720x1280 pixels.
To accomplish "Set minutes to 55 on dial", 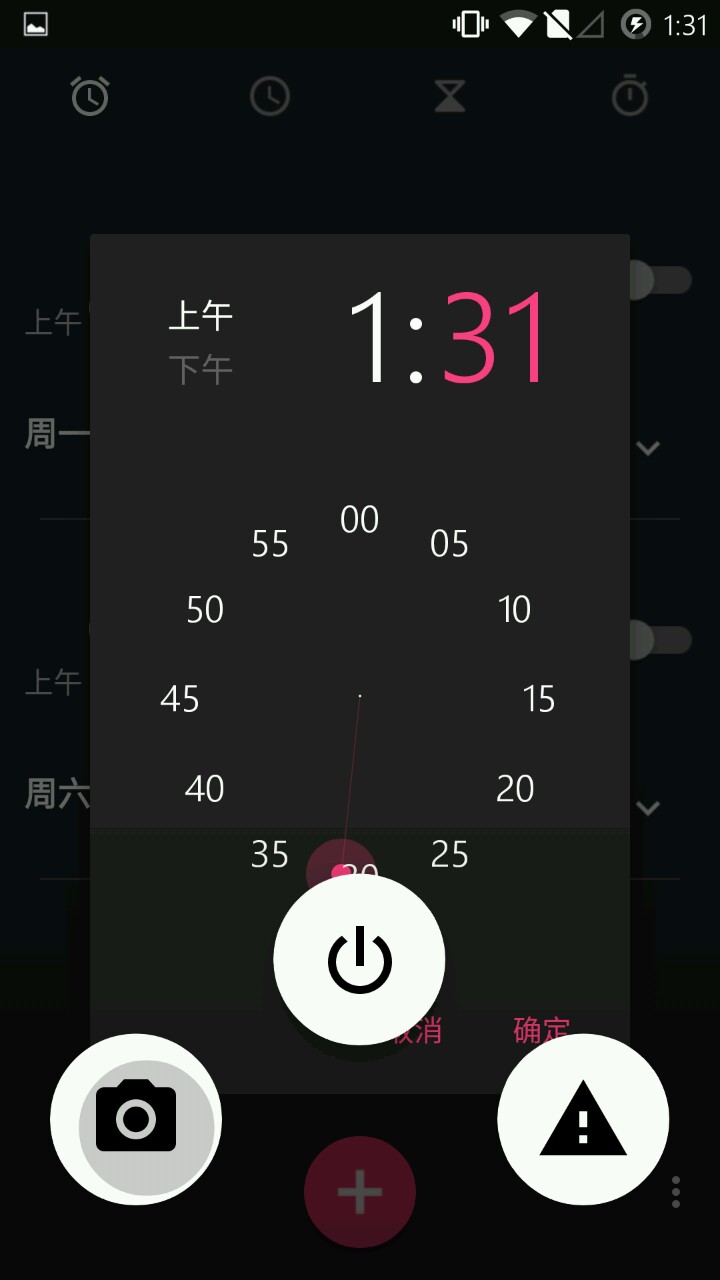I will click(x=270, y=544).
